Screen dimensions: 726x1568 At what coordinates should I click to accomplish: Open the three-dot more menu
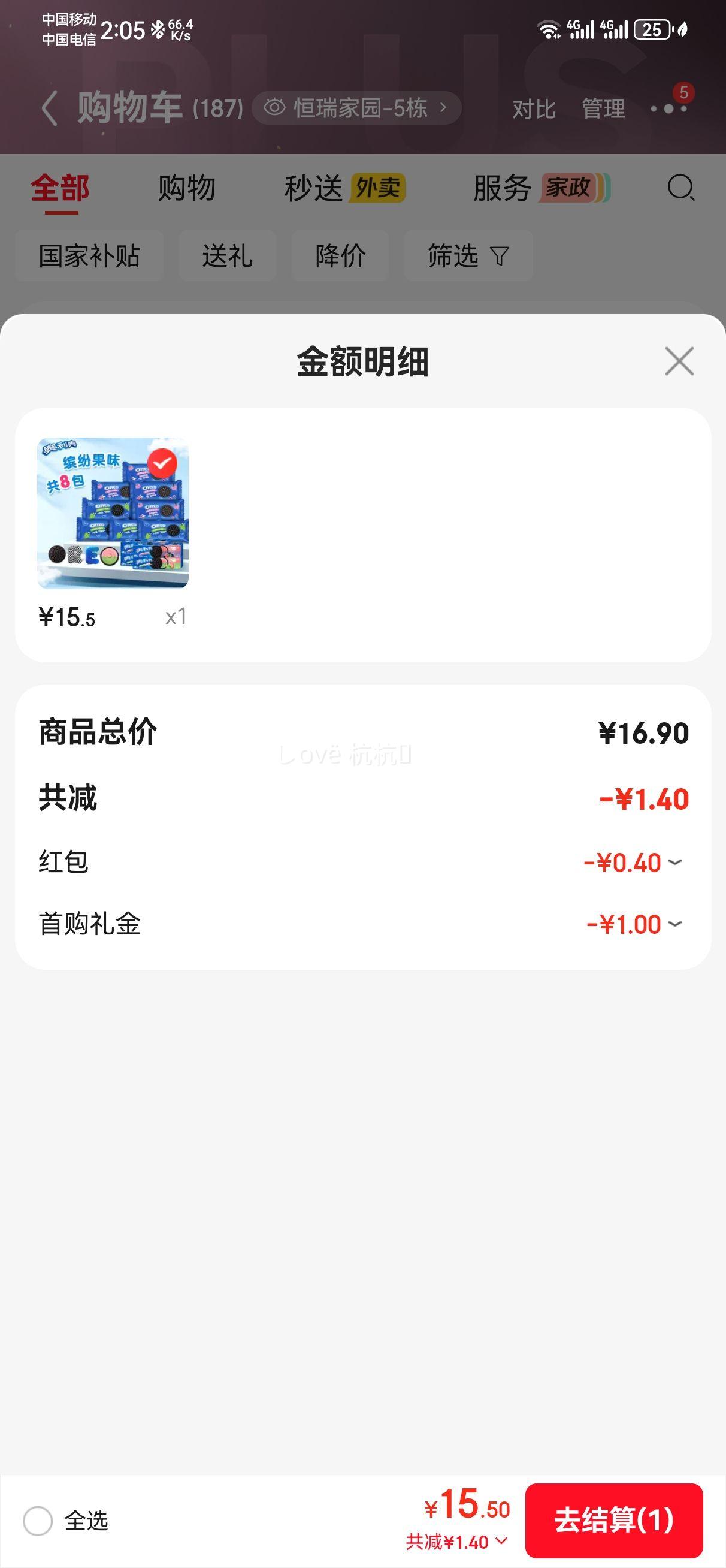click(x=668, y=109)
